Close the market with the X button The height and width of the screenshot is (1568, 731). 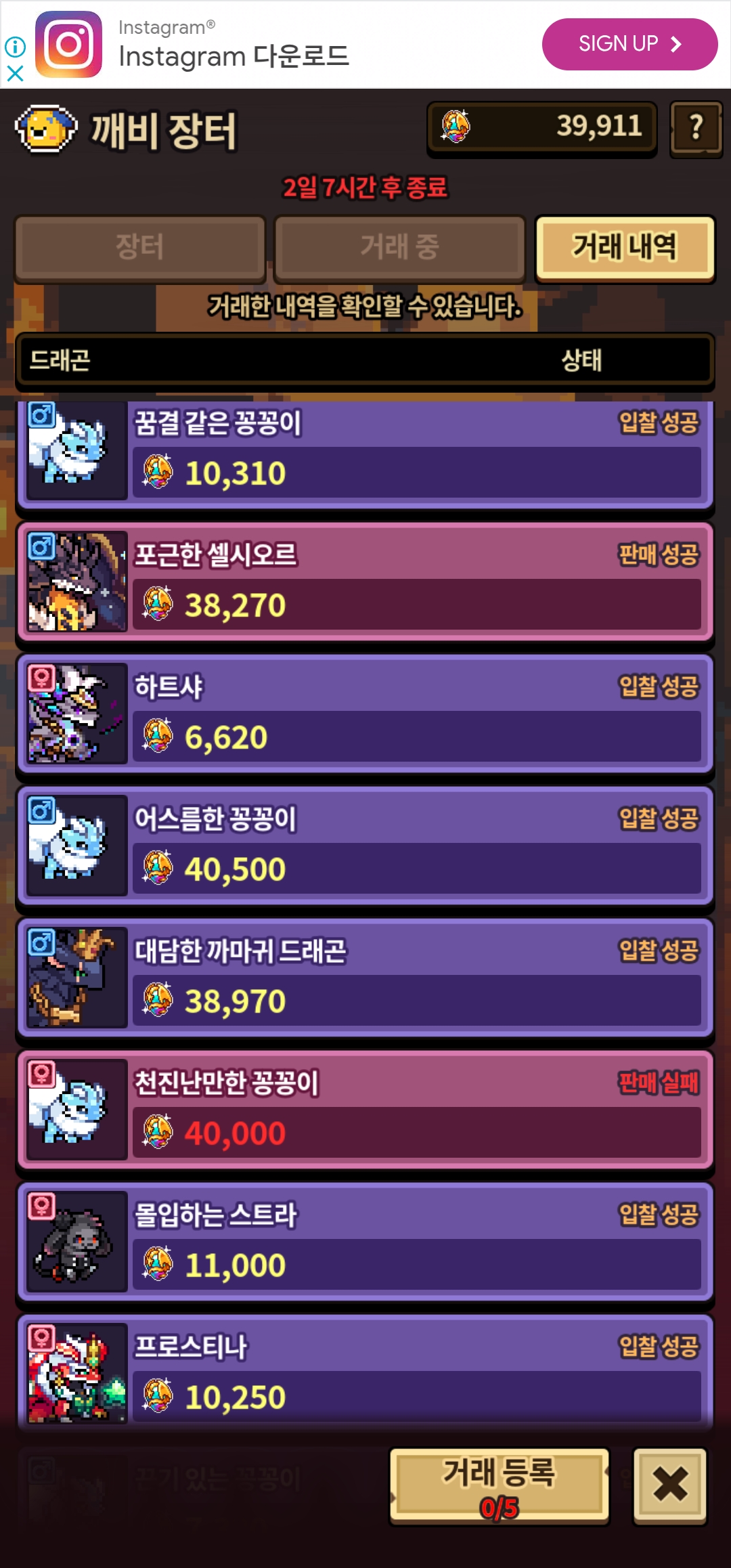pyautogui.click(x=669, y=1486)
